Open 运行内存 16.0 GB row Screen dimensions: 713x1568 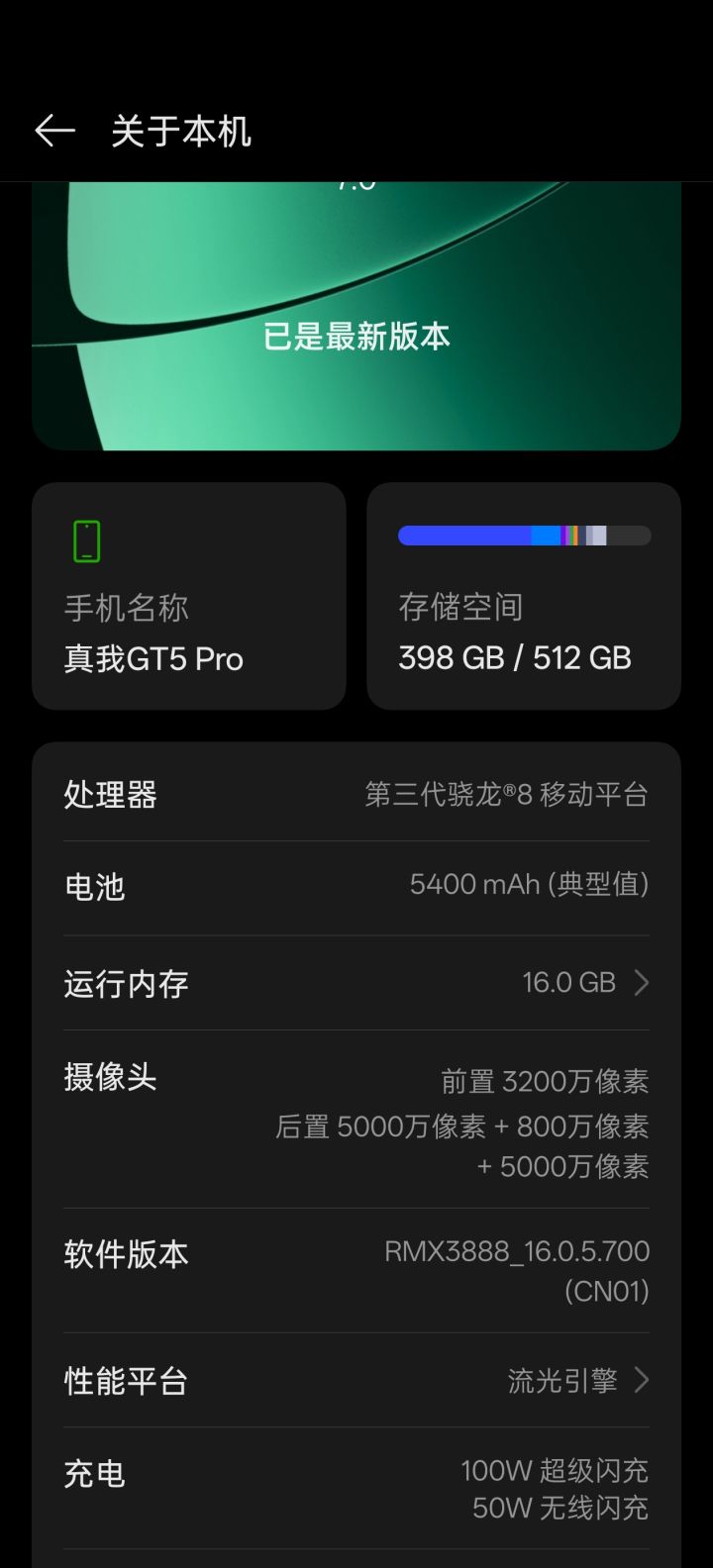point(356,983)
